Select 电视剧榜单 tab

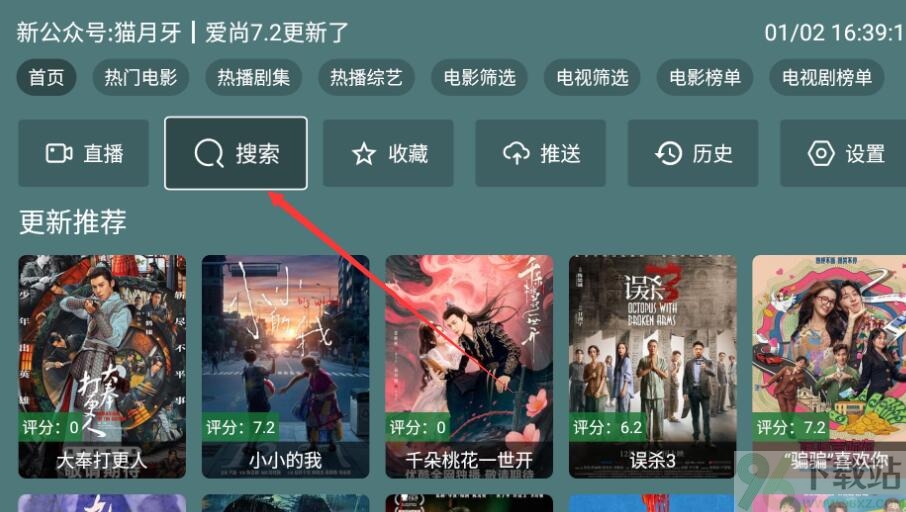point(827,78)
